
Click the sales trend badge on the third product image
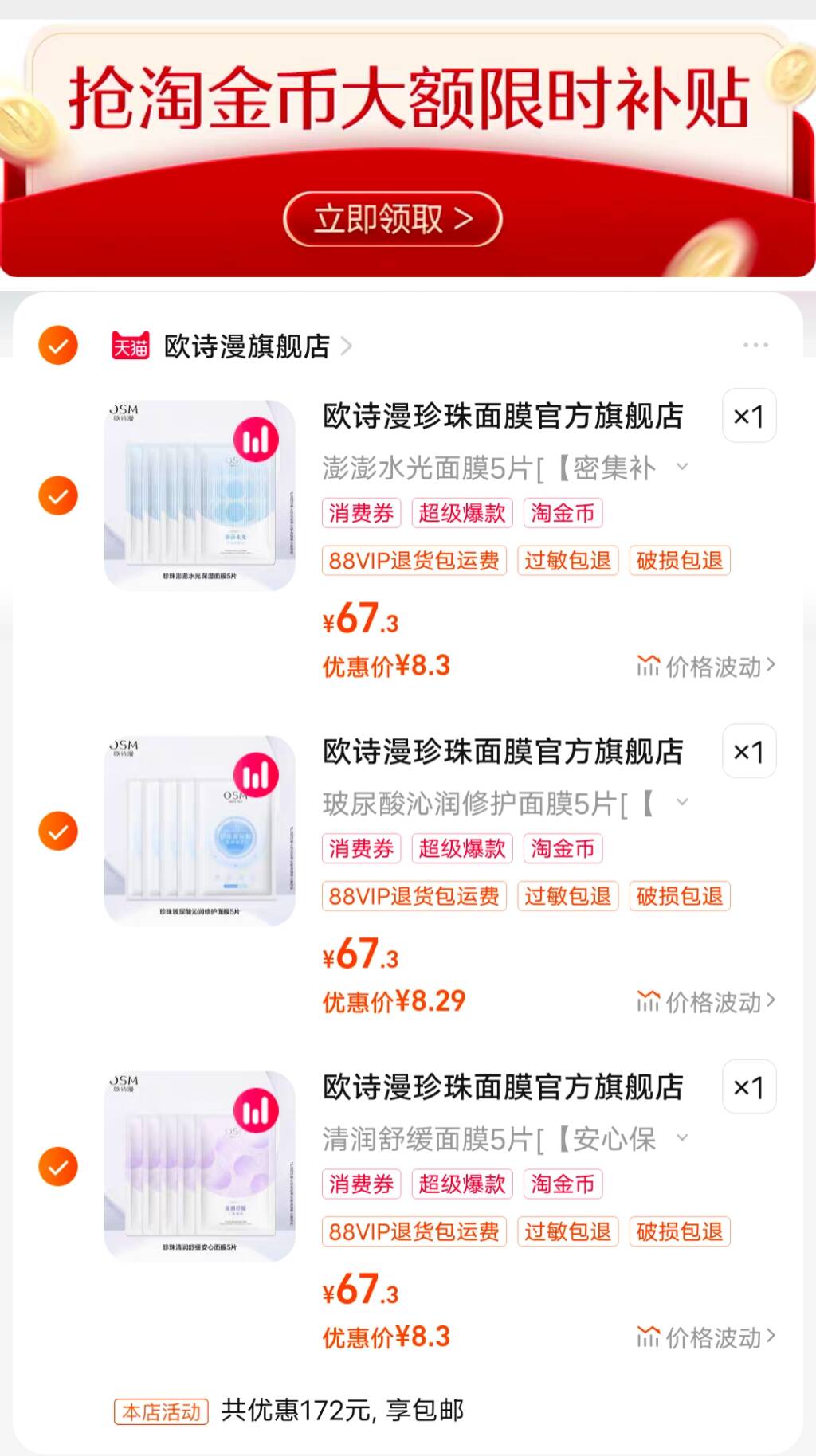tap(255, 1111)
